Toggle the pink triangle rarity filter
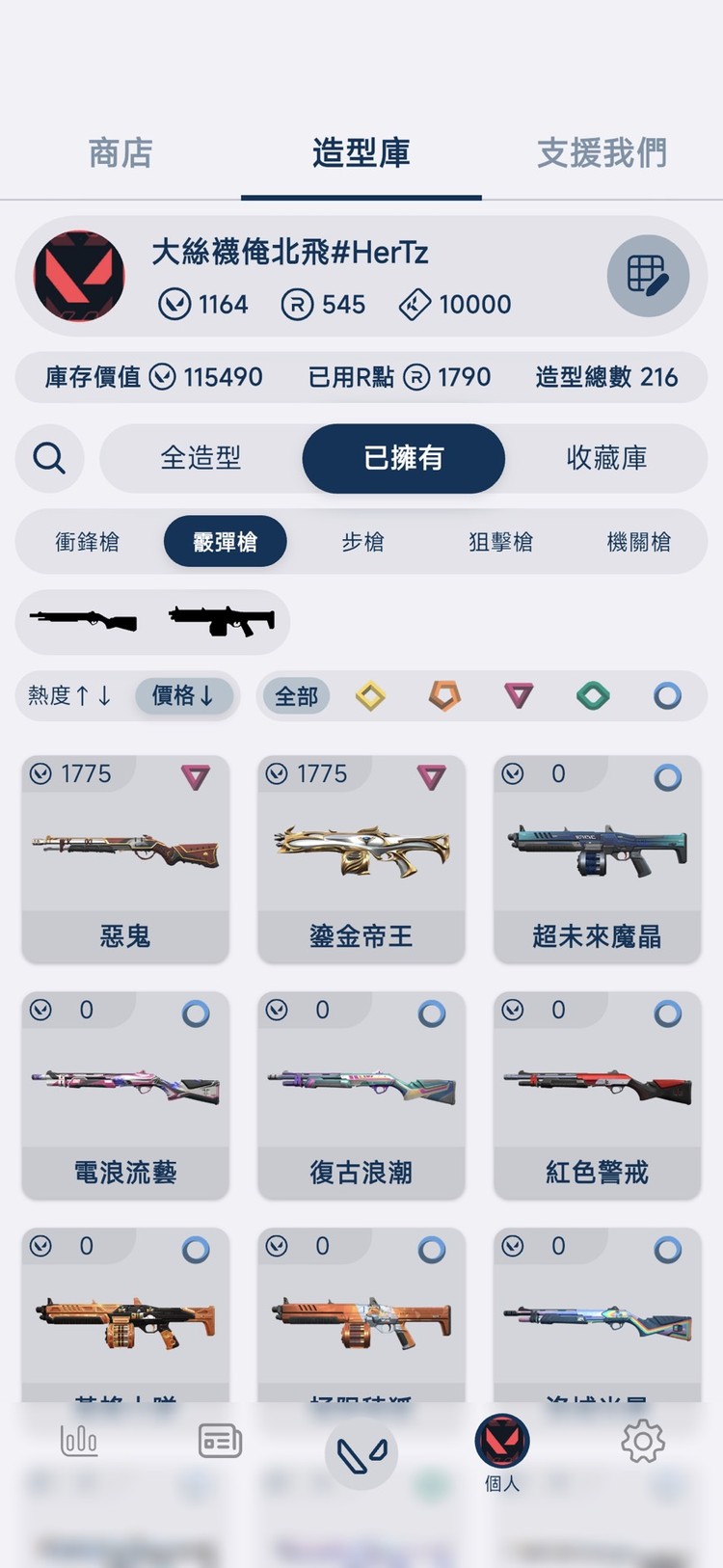Image resolution: width=723 pixels, height=1568 pixels. 519,695
